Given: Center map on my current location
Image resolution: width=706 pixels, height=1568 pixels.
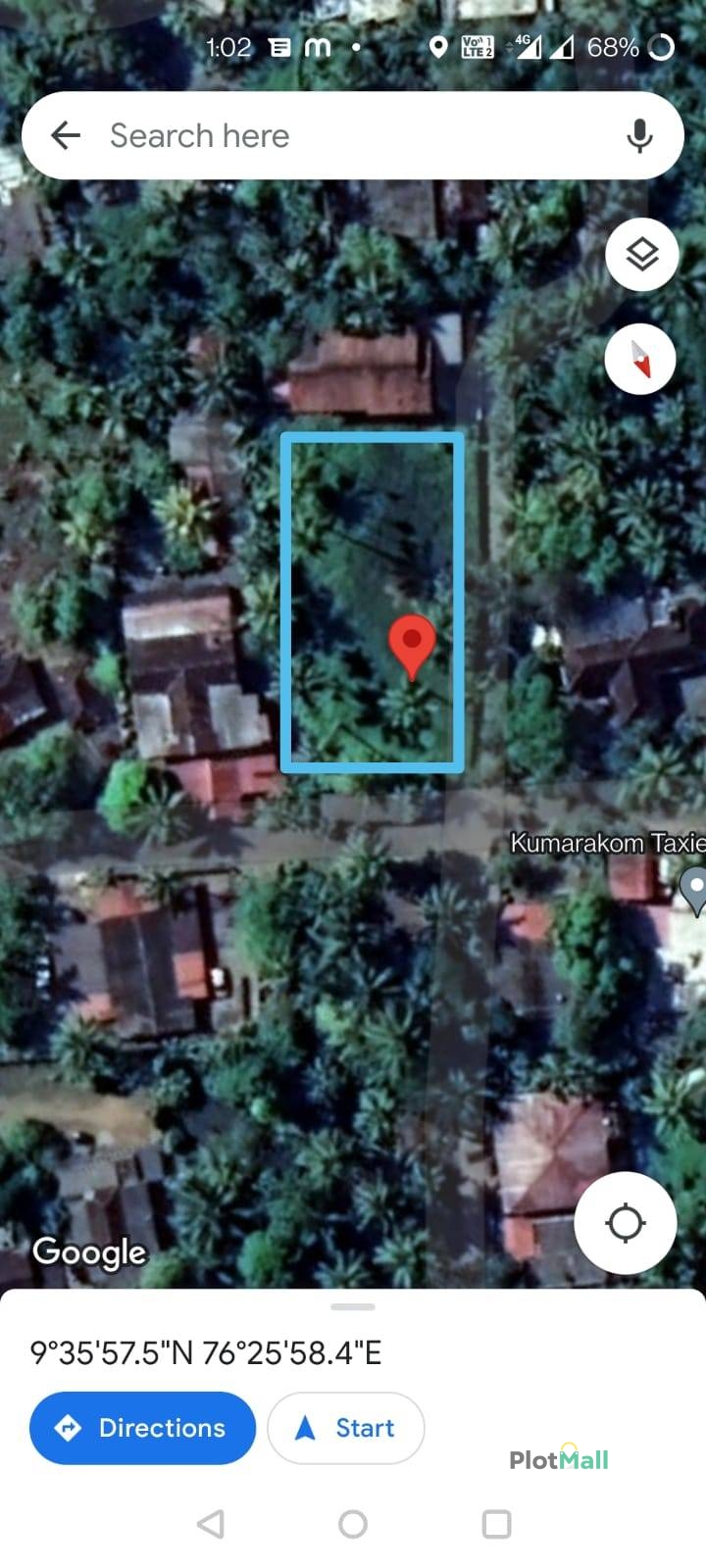Looking at the screenshot, I should point(625,1223).
